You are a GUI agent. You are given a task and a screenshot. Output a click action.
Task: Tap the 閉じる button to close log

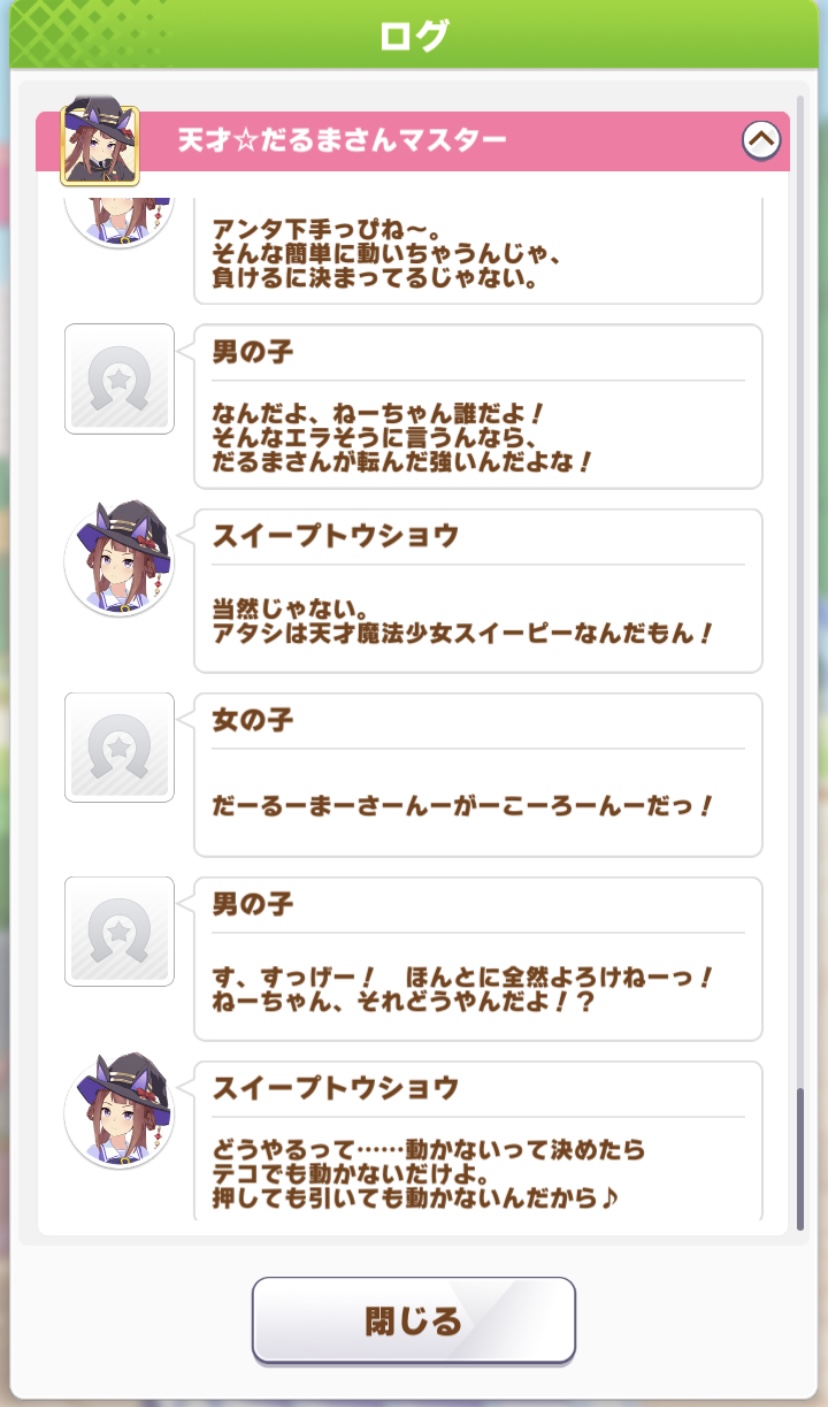pyautogui.click(x=413, y=1320)
